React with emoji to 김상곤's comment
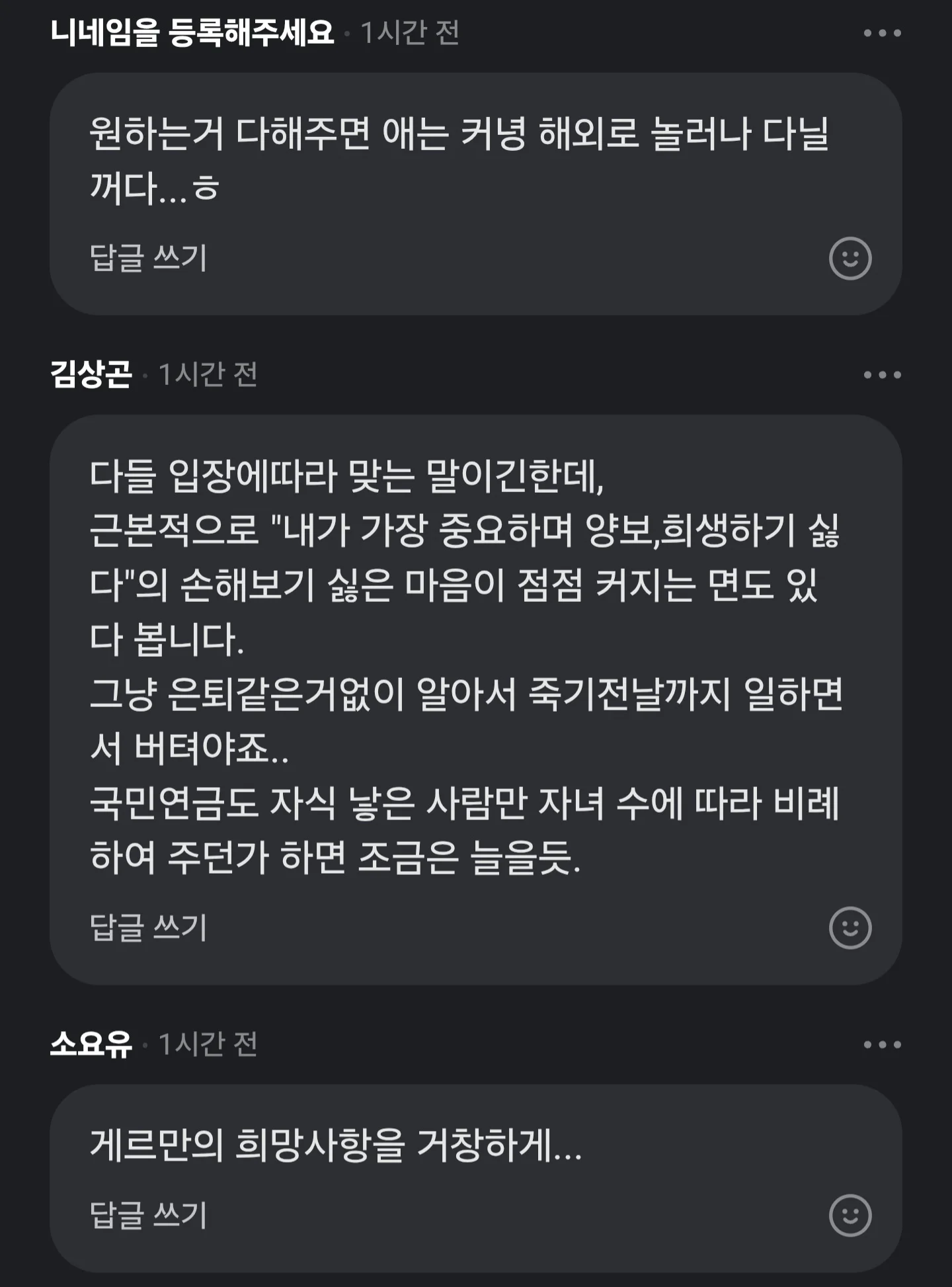The image size is (952, 1287). [850, 927]
